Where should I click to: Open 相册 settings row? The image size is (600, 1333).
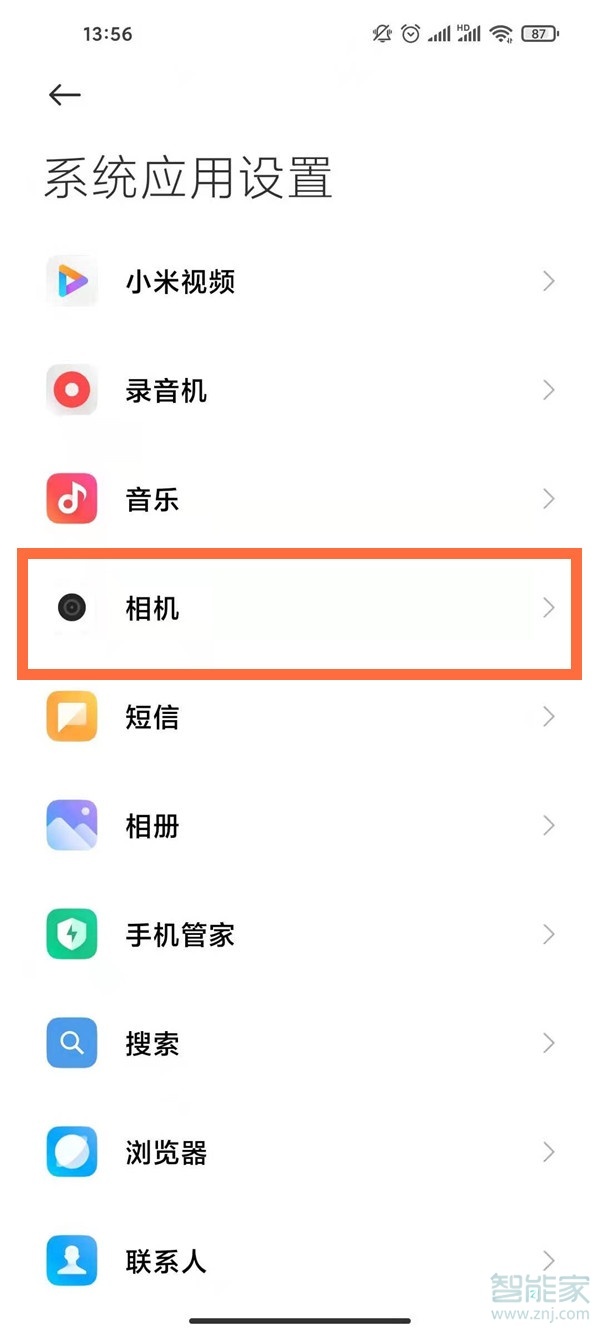click(300, 825)
